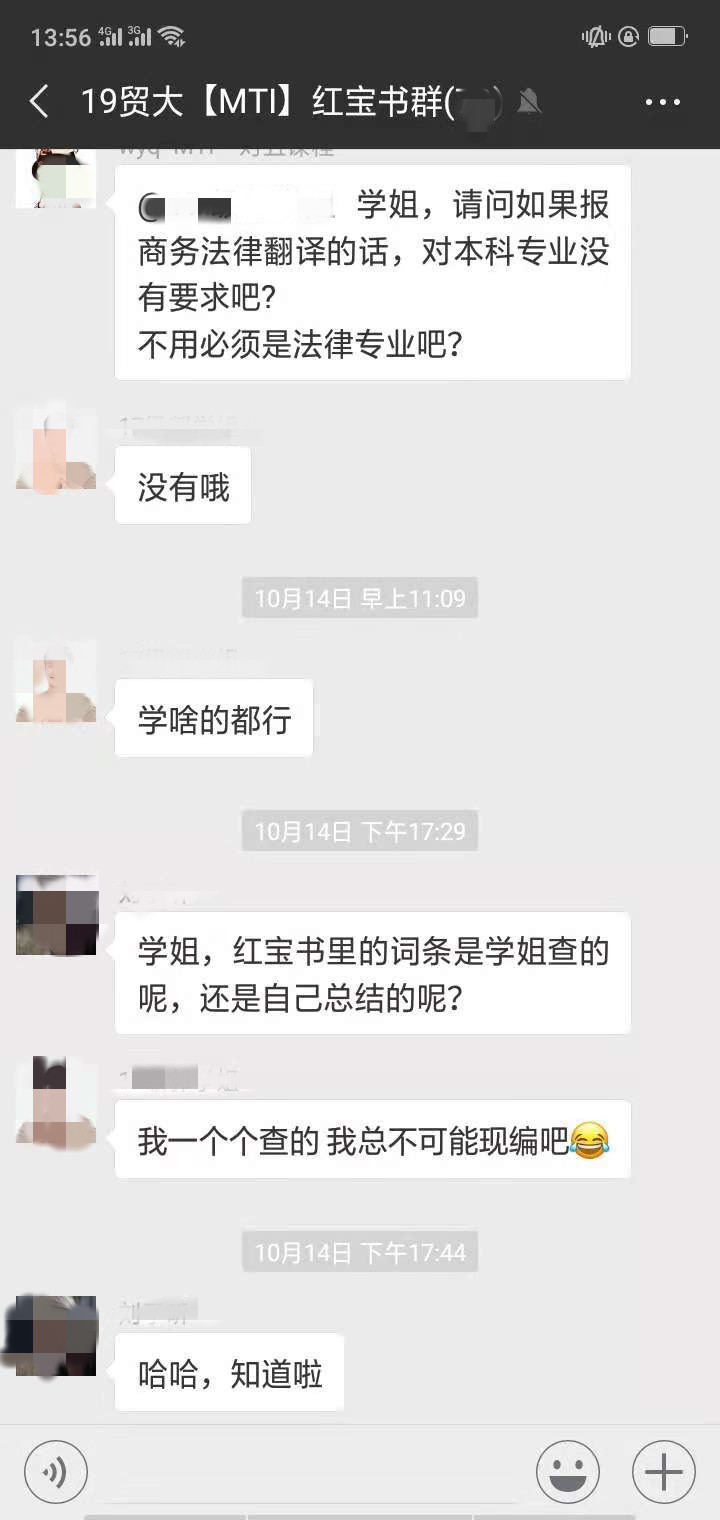Open the group chat overflow menu
The width and height of the screenshot is (720, 1520).
click(x=662, y=102)
